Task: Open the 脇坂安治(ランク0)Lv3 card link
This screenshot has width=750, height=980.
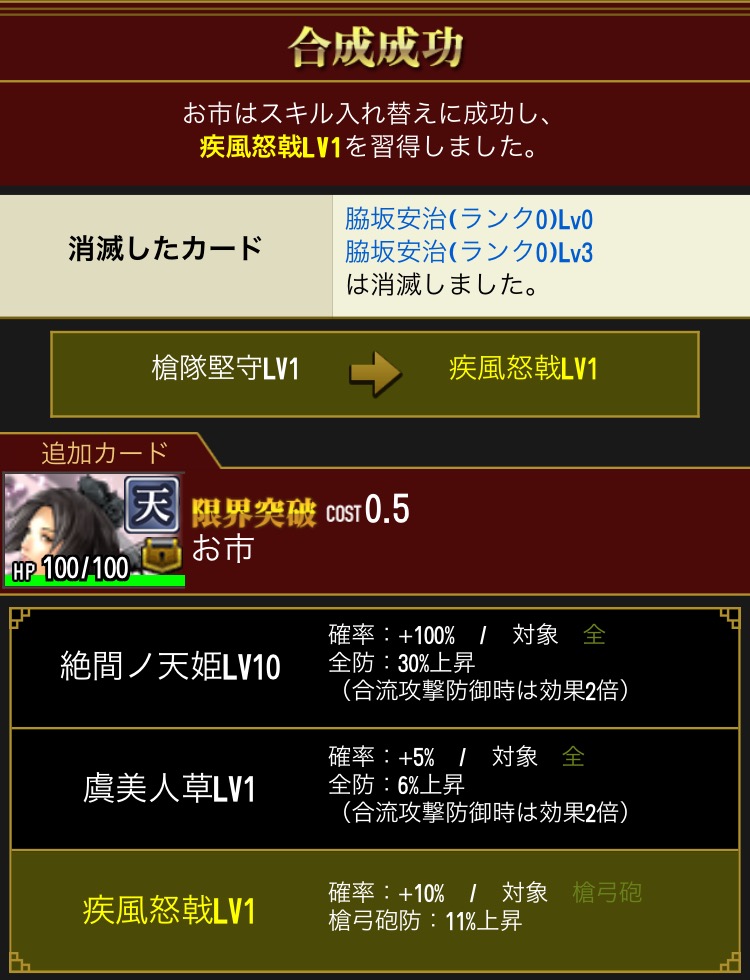Action: point(469,251)
